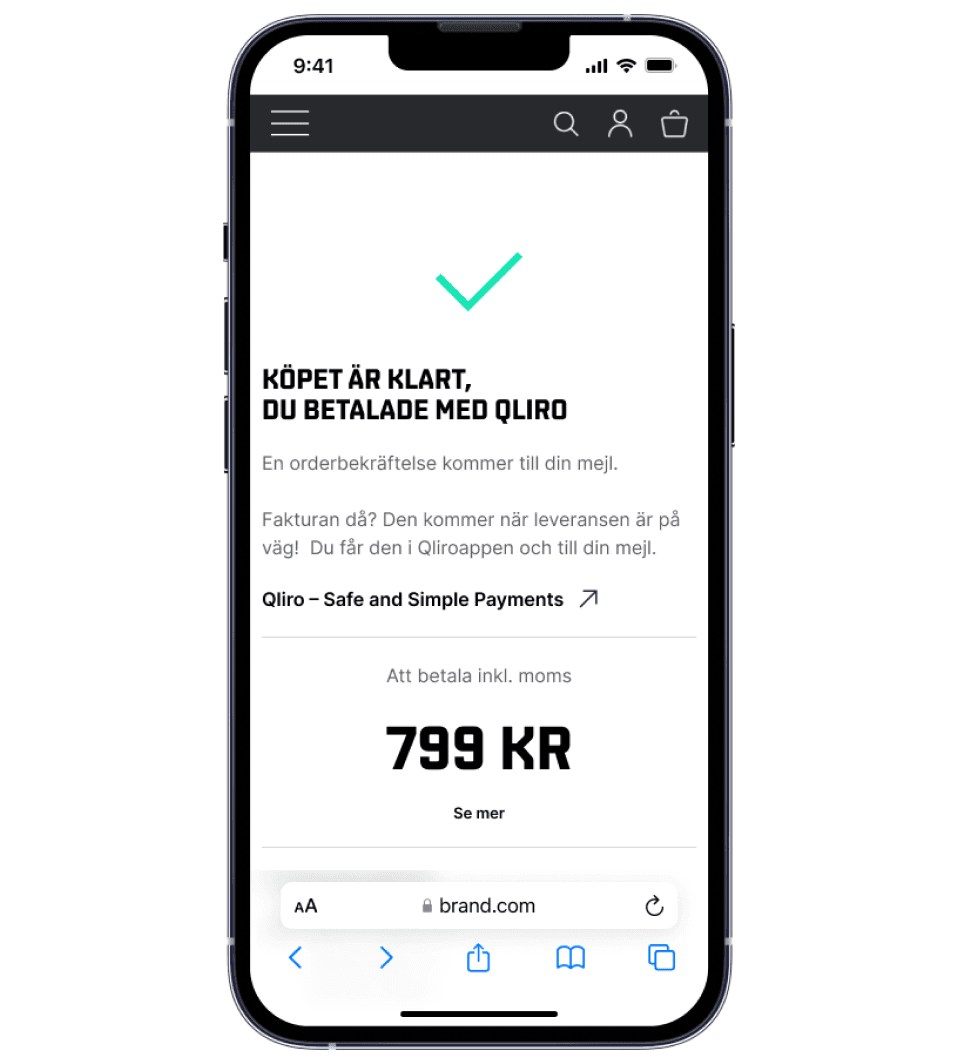958x1064 pixels.
Task: Share this page
Action: 479,958
